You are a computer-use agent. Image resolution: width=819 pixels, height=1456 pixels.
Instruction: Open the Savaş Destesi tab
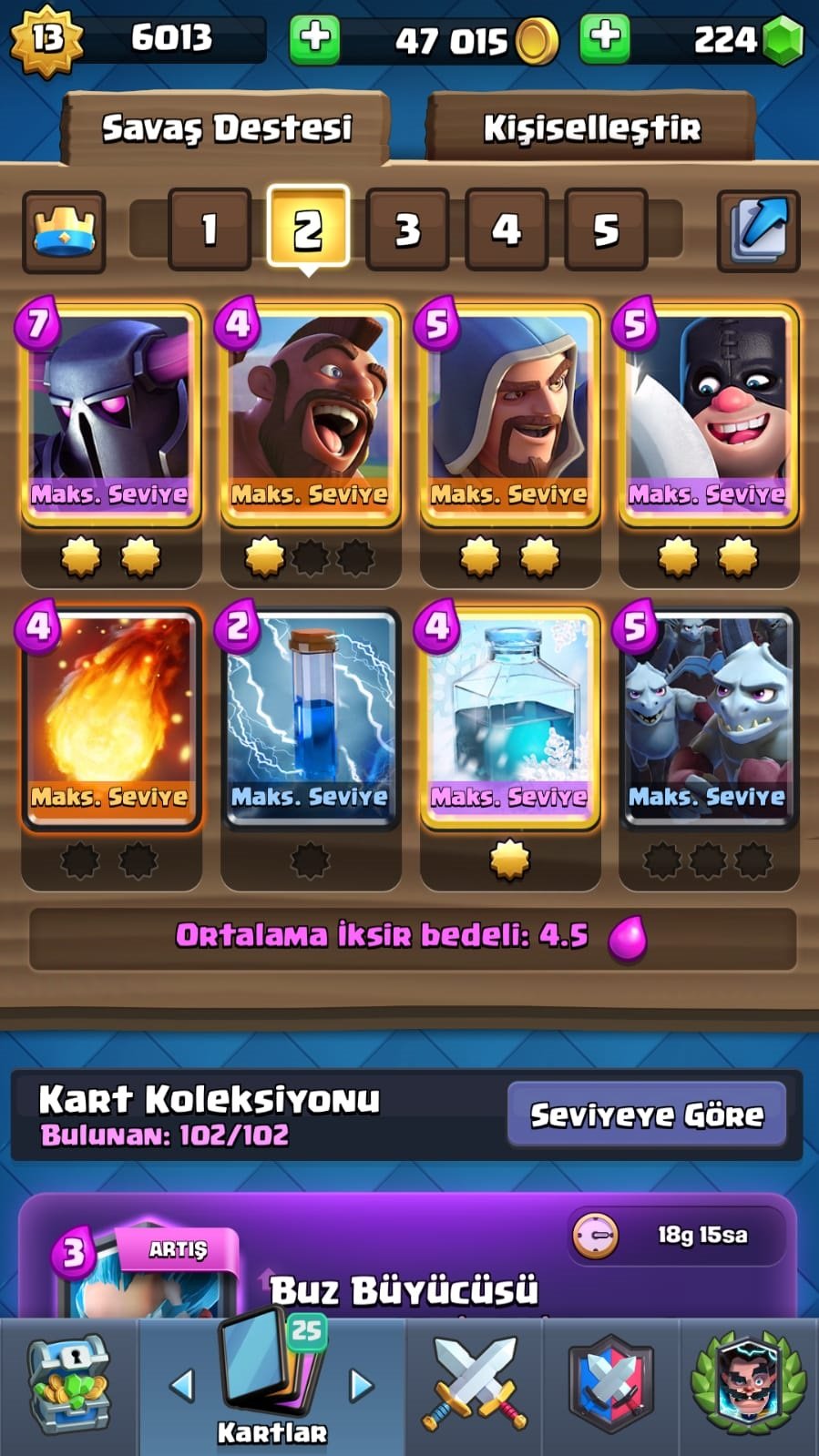(x=226, y=128)
